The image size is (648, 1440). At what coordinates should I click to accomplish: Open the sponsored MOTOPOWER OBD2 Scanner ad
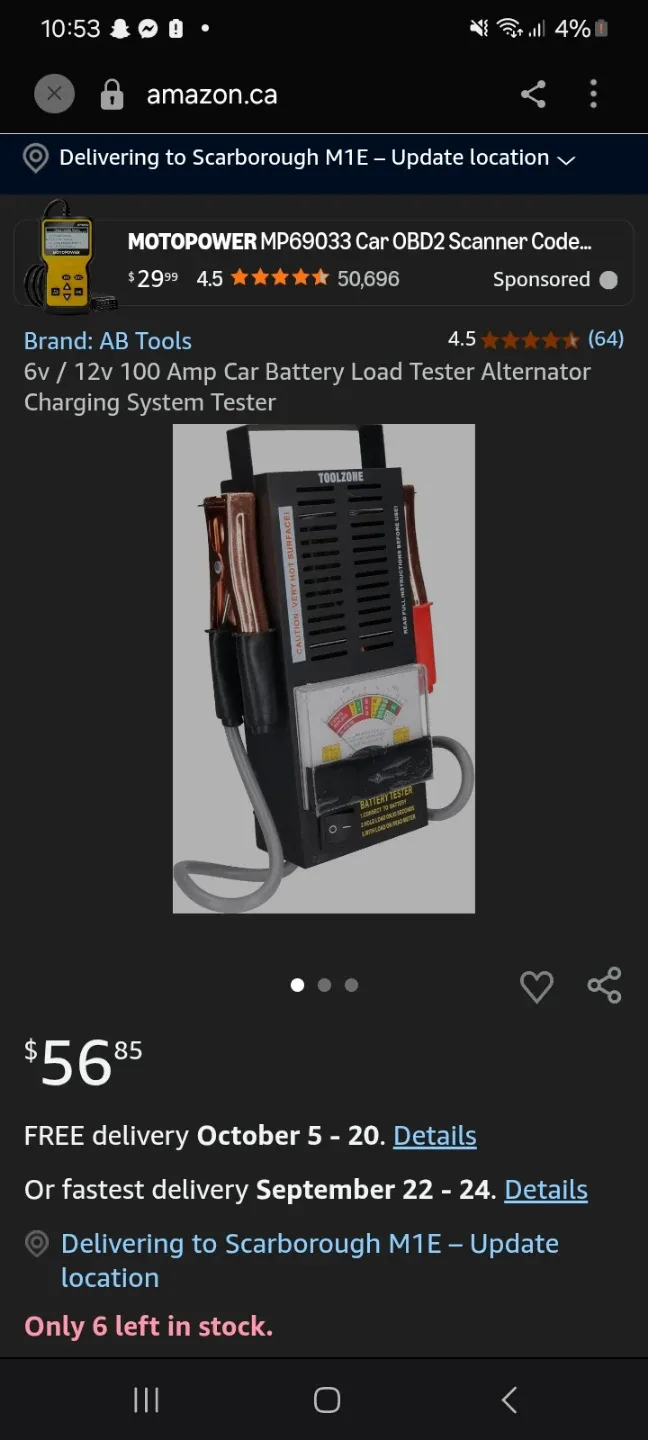tap(324, 262)
